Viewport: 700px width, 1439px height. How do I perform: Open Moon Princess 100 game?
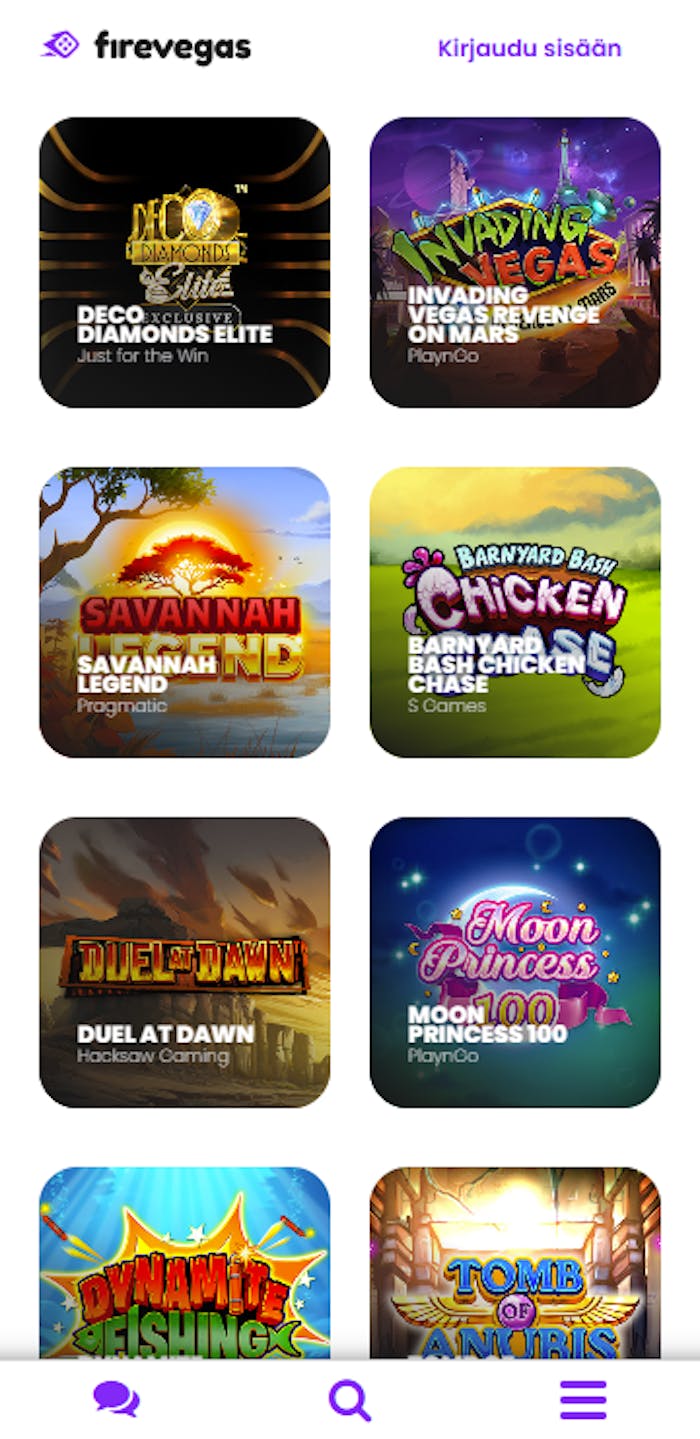pyautogui.click(x=515, y=962)
